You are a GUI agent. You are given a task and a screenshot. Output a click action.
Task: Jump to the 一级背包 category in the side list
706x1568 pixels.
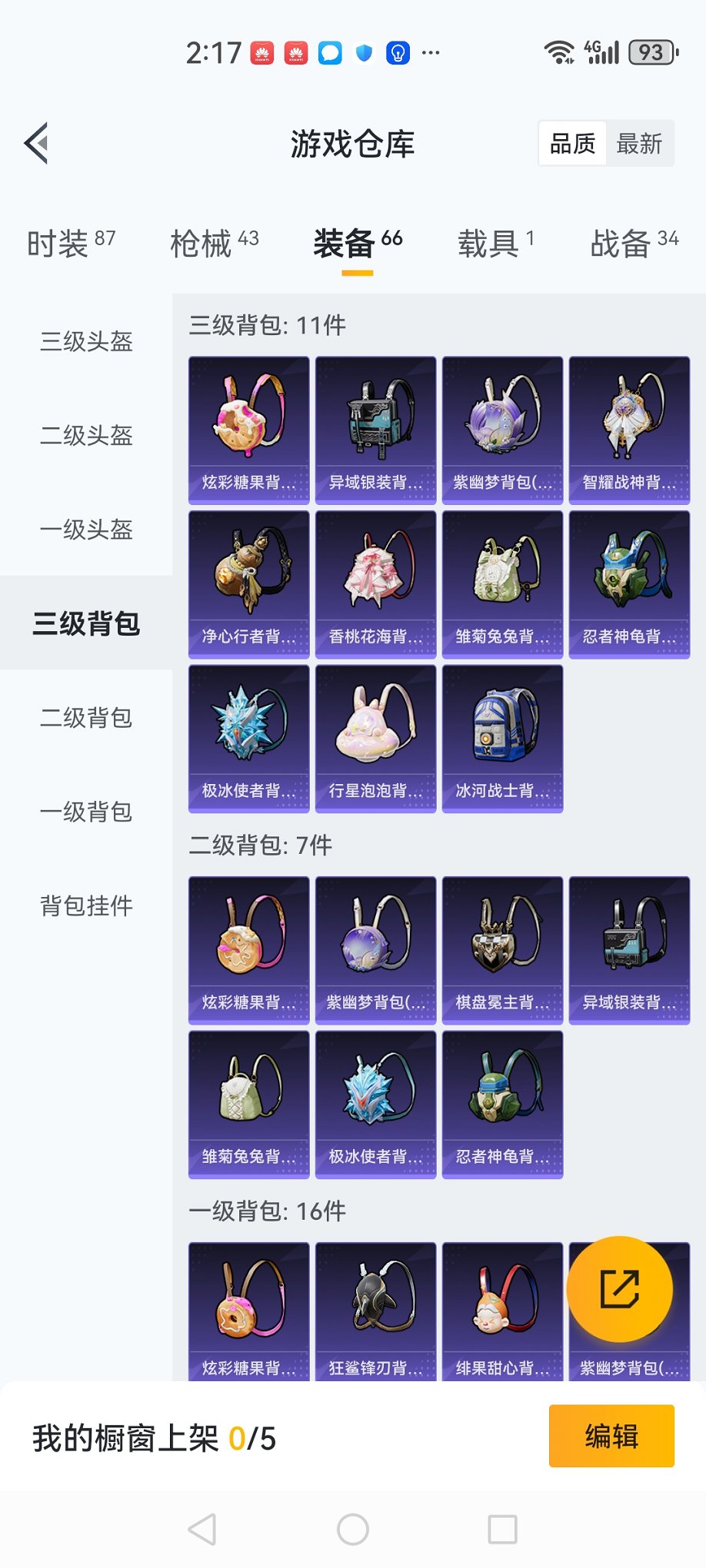(x=86, y=812)
